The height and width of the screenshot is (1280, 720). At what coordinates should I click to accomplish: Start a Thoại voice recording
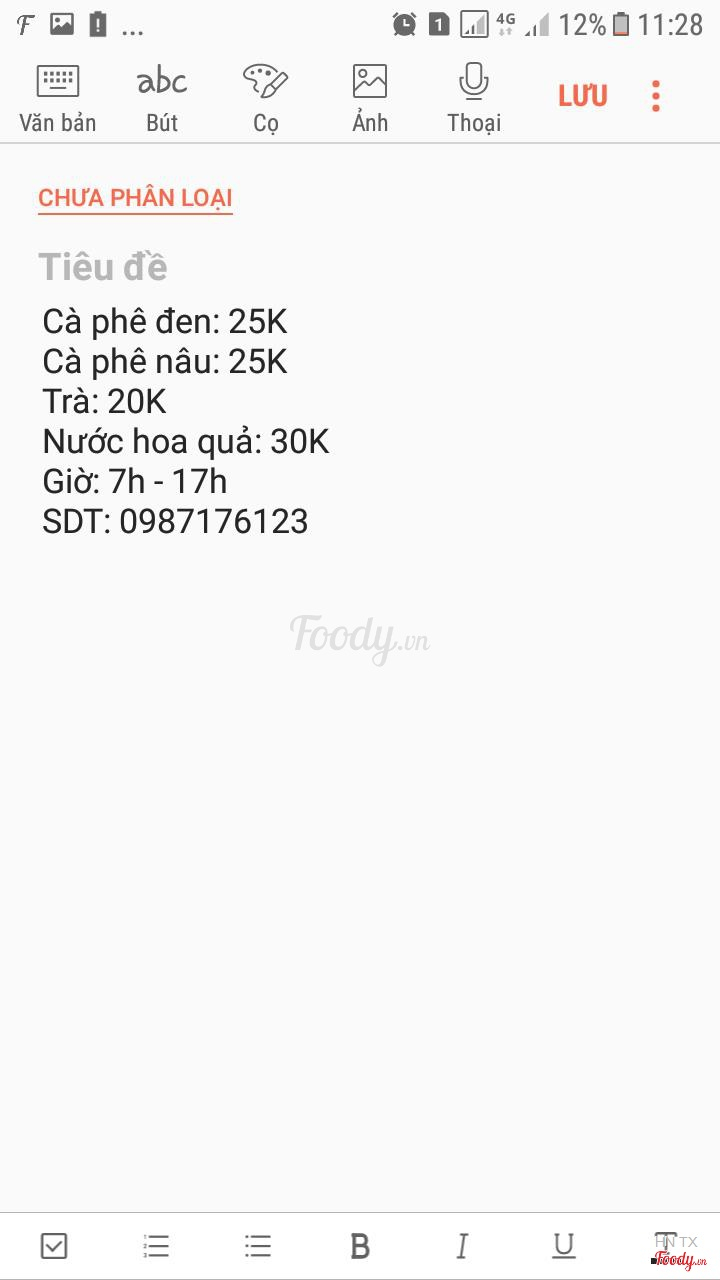[474, 98]
